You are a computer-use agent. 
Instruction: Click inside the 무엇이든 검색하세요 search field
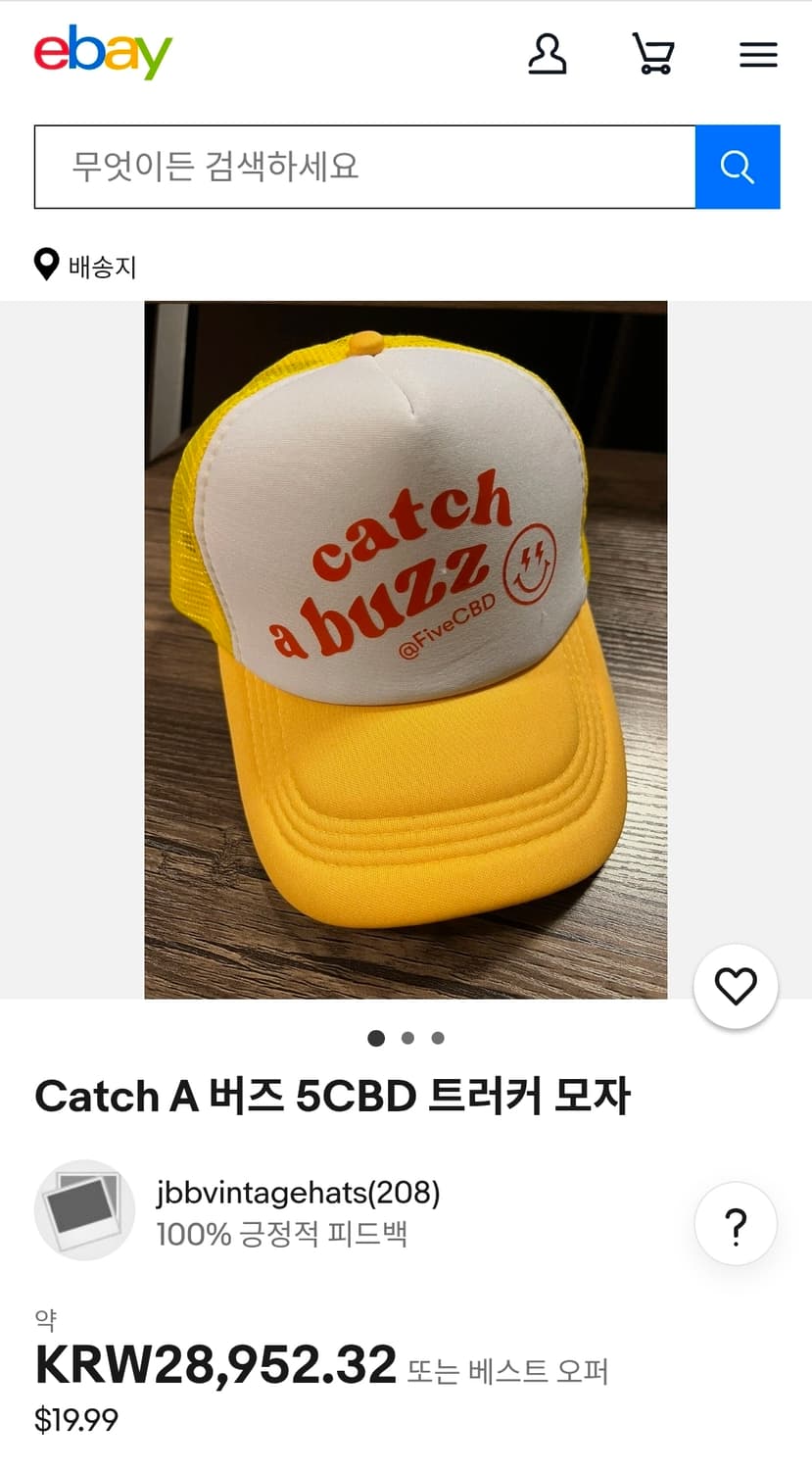[x=362, y=167]
